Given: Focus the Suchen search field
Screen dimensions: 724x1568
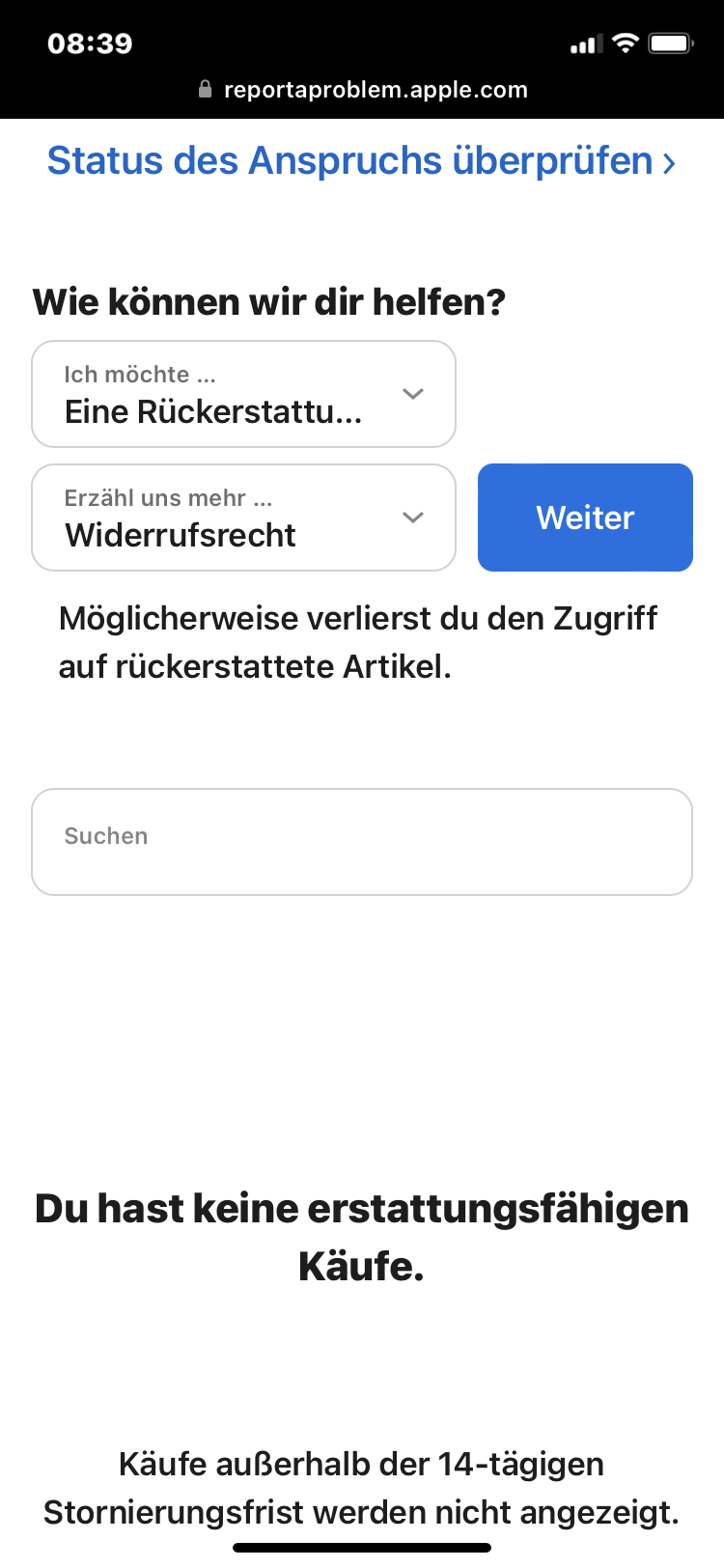Looking at the screenshot, I should (362, 842).
